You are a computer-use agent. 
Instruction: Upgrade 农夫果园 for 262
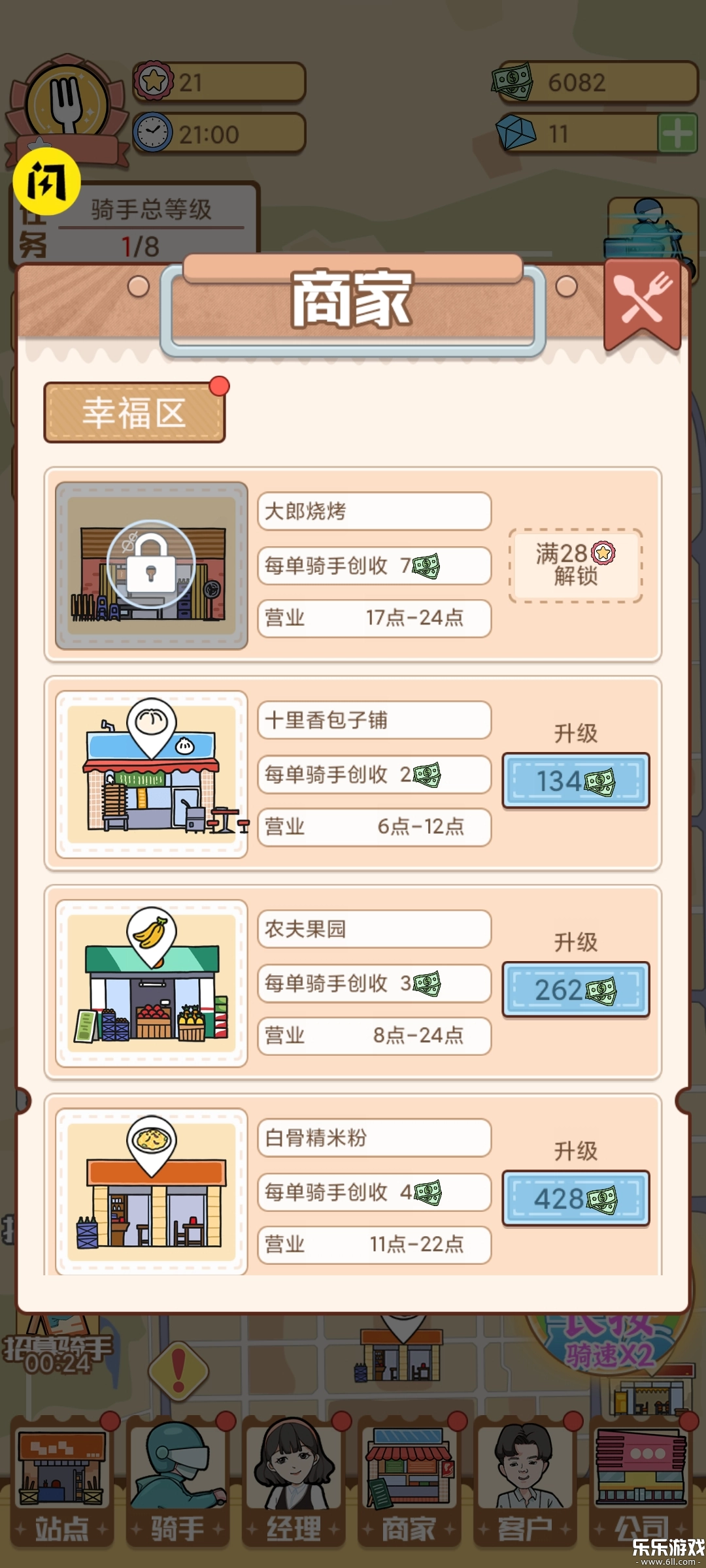pos(575,988)
